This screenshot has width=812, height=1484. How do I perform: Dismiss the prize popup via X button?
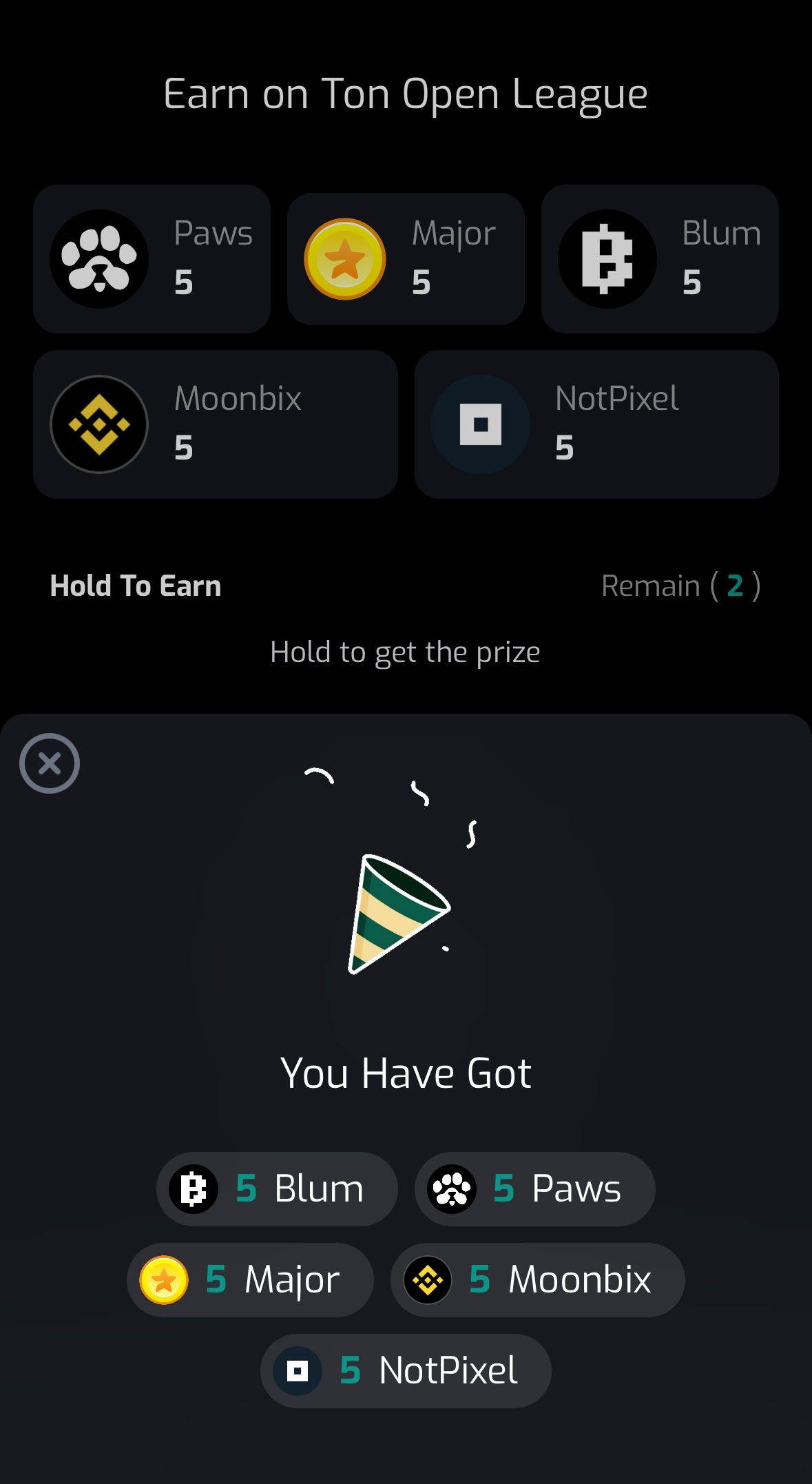pyautogui.click(x=49, y=762)
